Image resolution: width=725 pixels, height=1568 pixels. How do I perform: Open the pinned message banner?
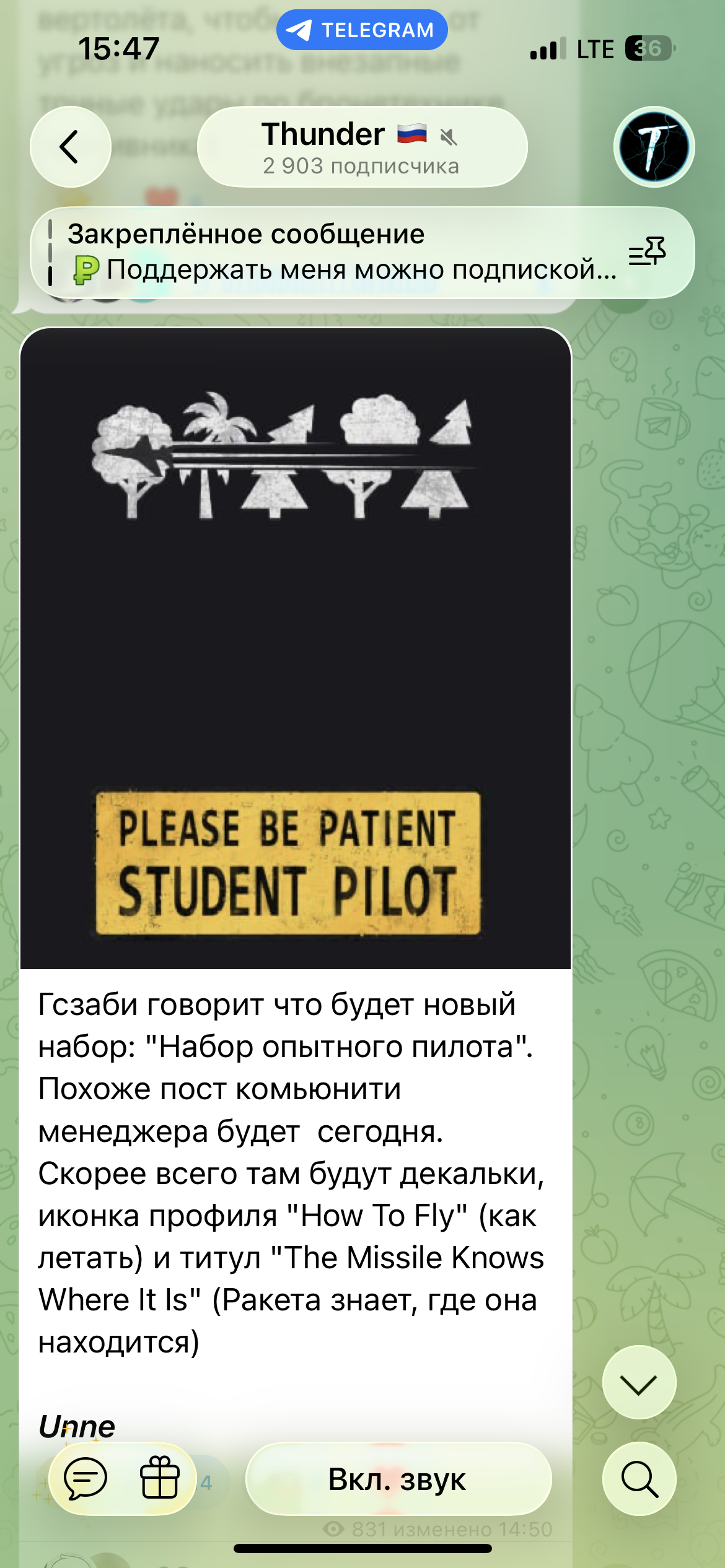pos(335,252)
